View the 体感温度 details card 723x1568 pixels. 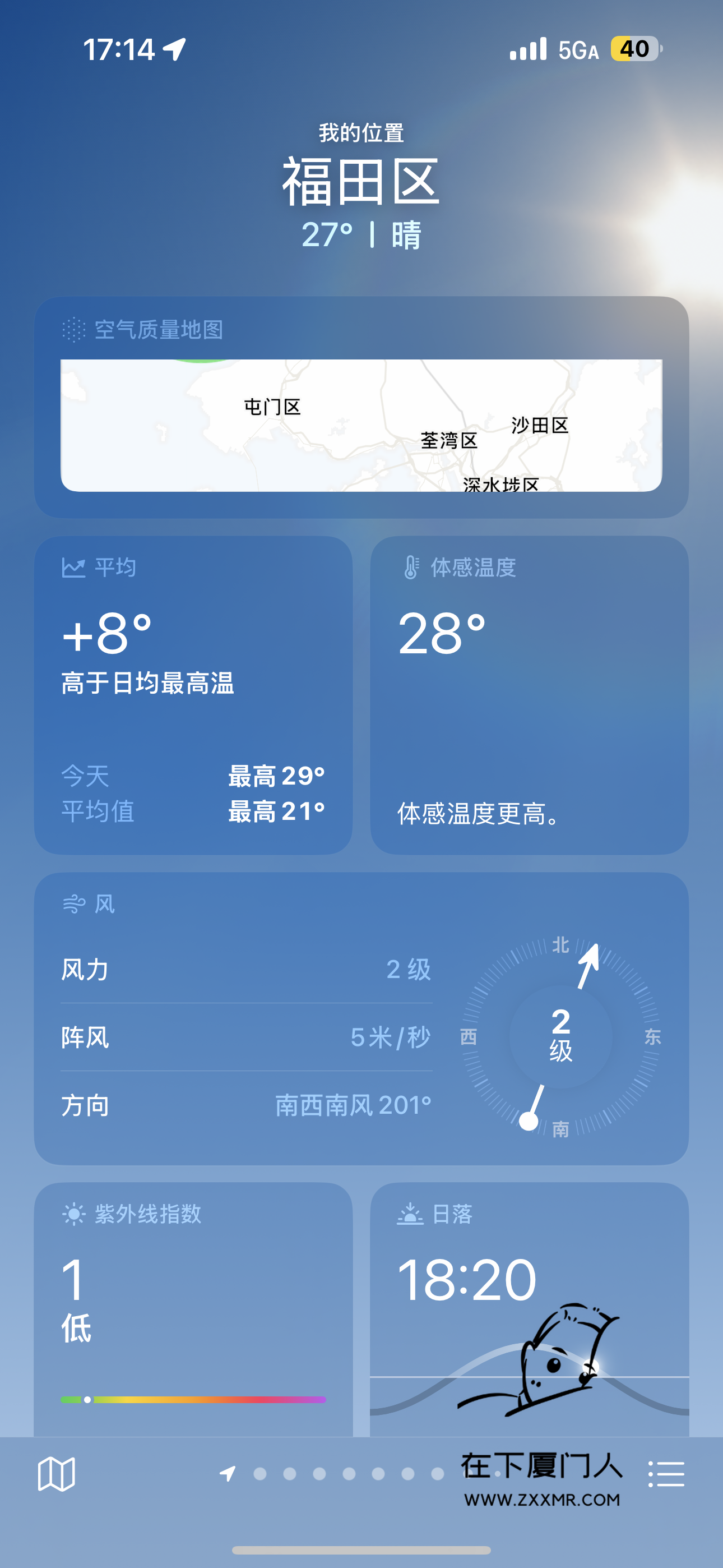530,695
